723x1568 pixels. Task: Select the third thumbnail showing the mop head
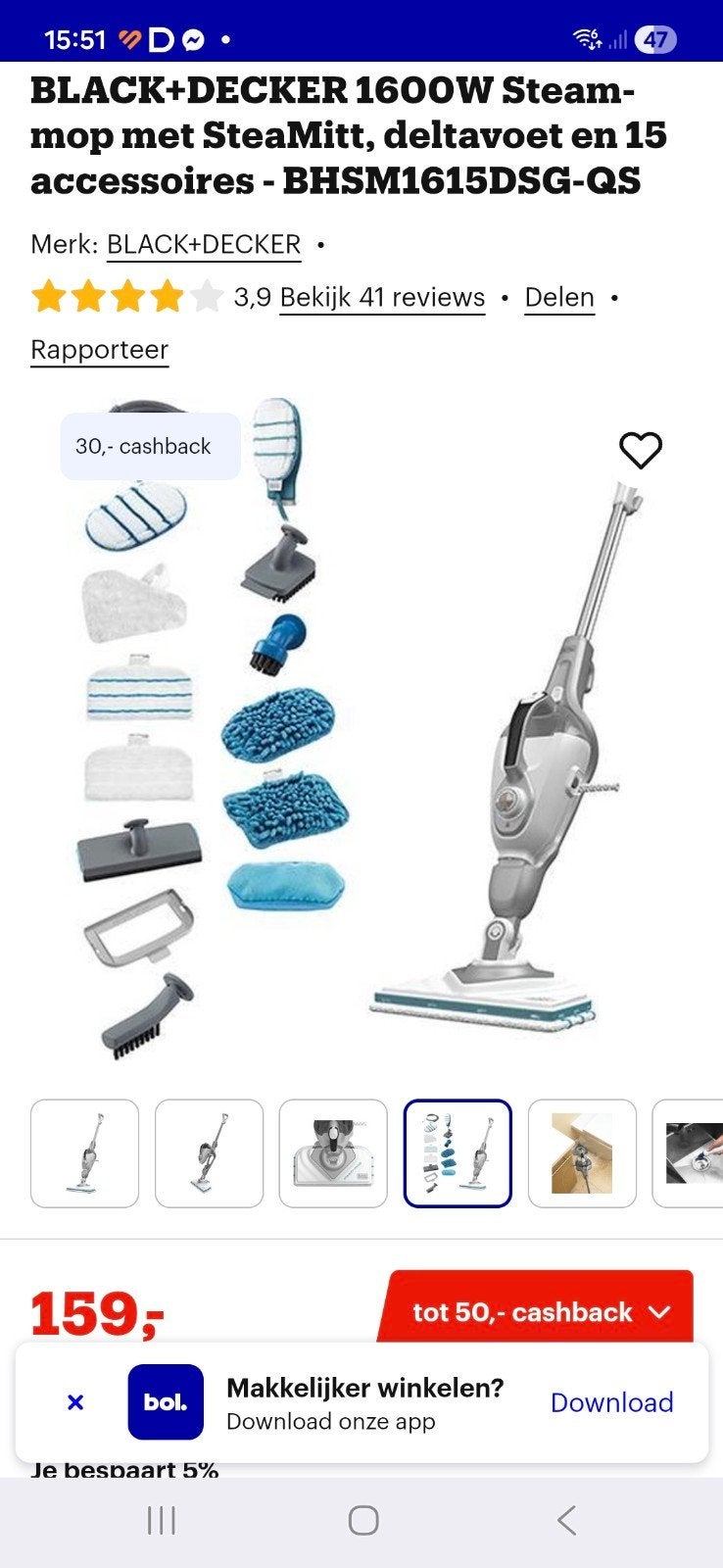(x=333, y=1153)
